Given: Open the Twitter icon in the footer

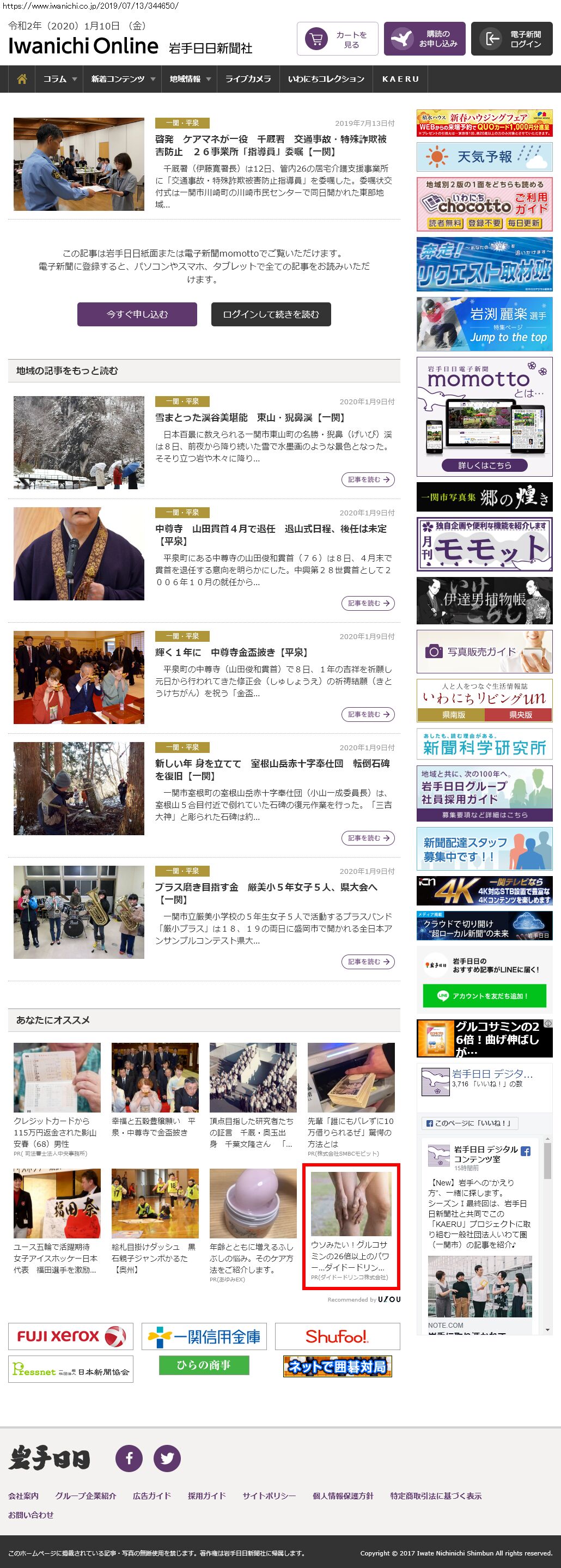Looking at the screenshot, I should coord(167,1458).
